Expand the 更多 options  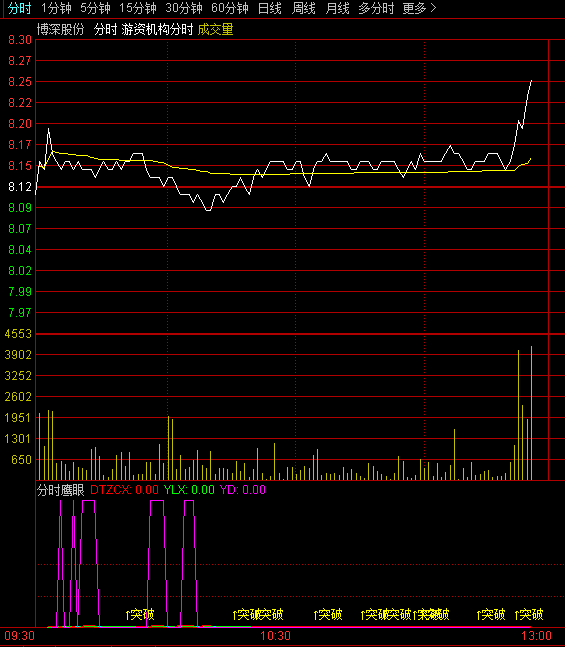[x=419, y=8]
